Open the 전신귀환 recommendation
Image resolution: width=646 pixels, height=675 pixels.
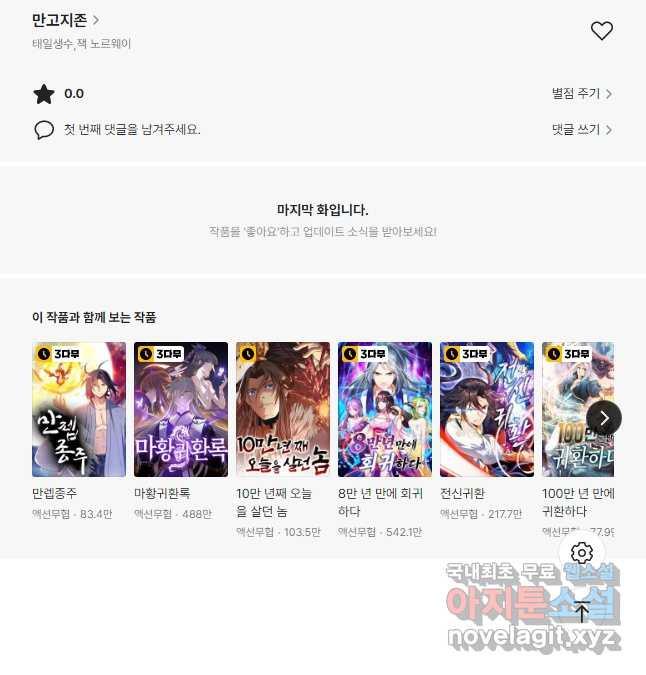487,410
